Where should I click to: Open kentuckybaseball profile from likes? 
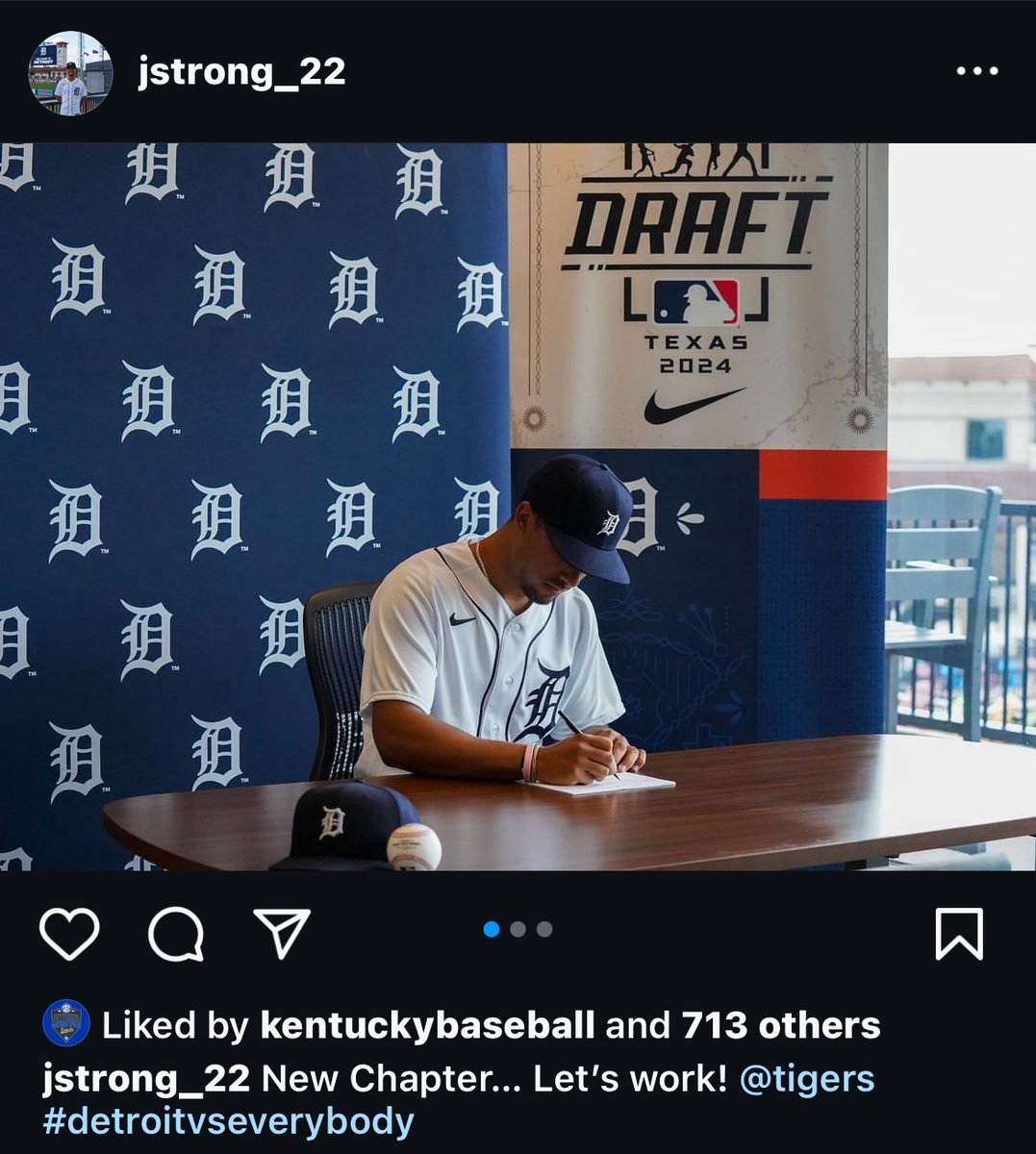click(427, 1025)
